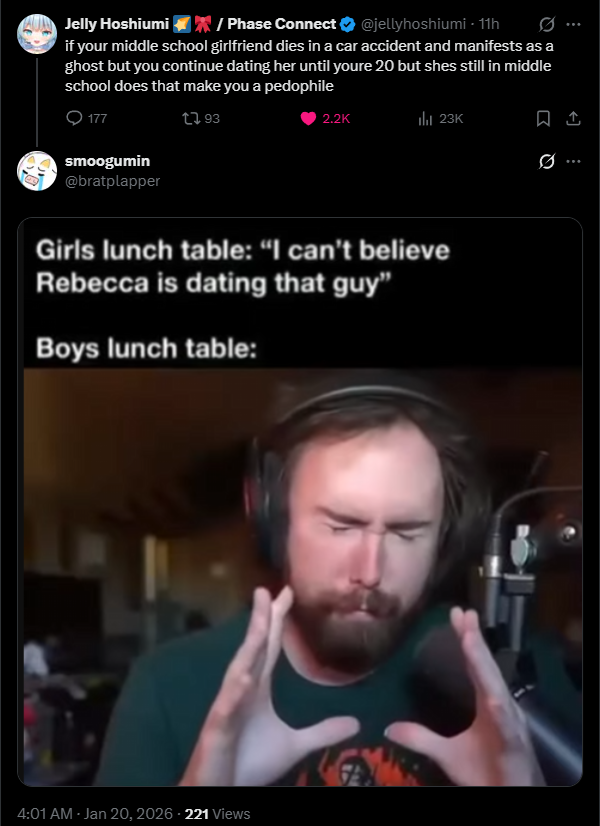Share Jelly Hoshiumi's post
600x826 pixels.
(573, 118)
